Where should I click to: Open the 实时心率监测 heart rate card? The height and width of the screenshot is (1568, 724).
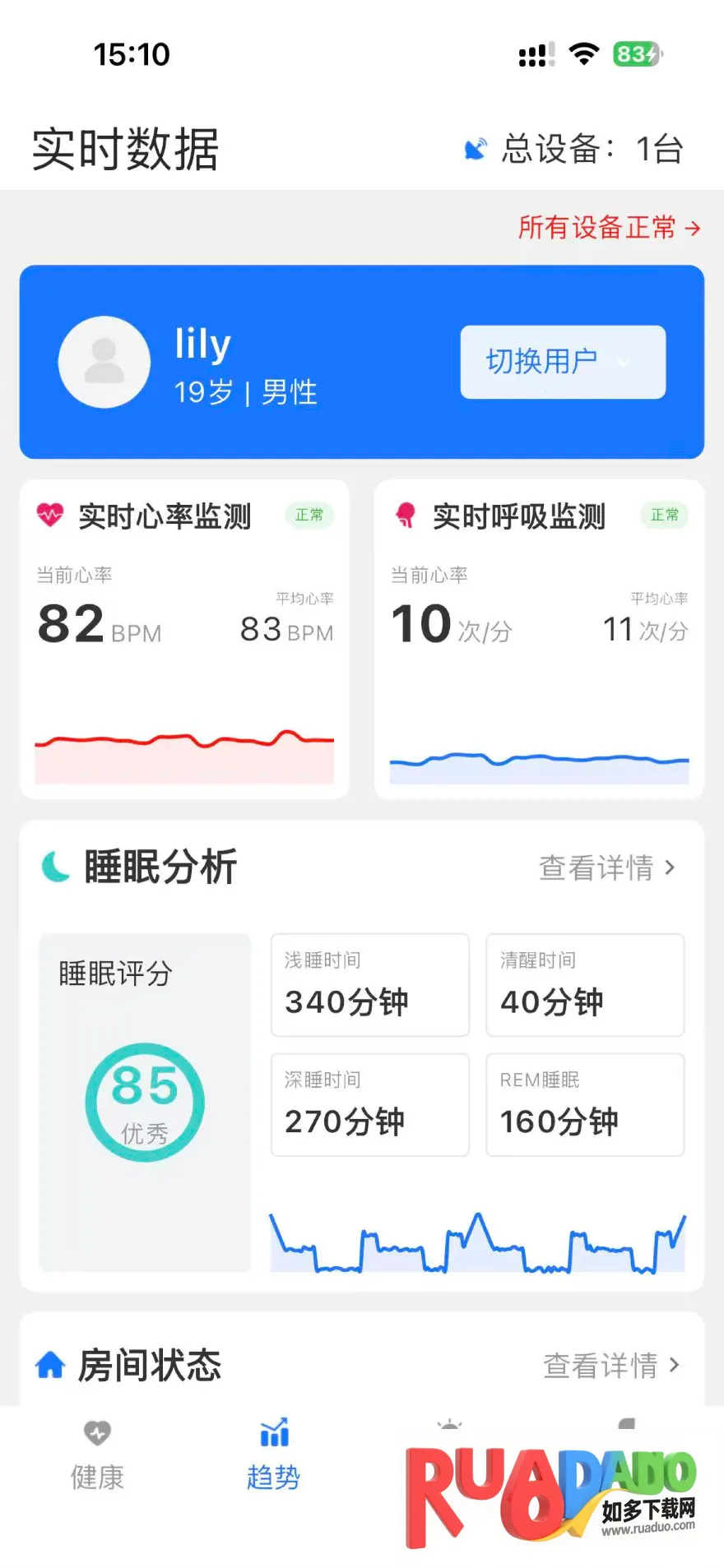point(184,638)
